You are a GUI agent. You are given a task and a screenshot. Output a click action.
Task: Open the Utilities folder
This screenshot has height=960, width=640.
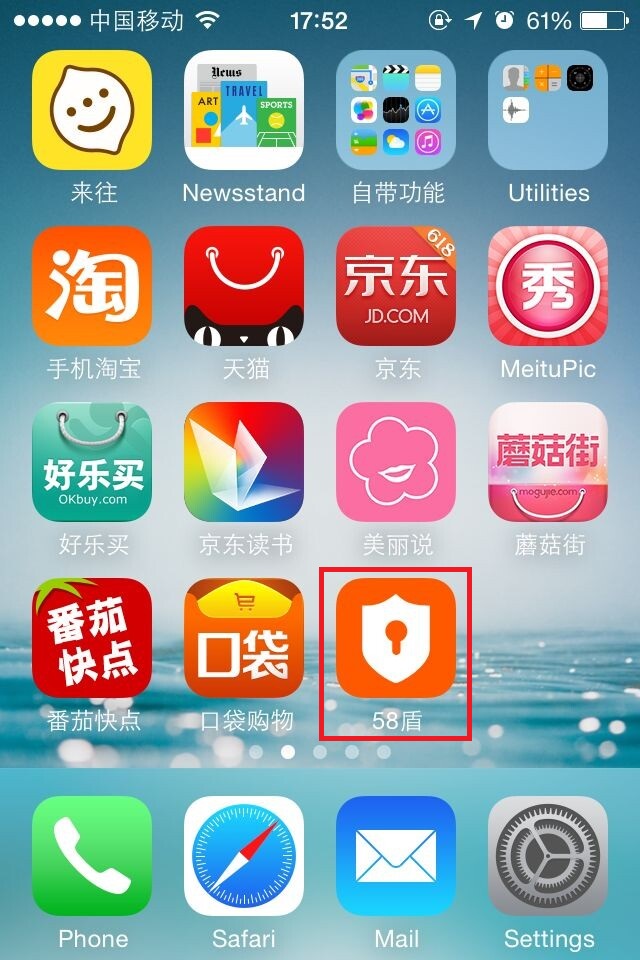[x=548, y=110]
